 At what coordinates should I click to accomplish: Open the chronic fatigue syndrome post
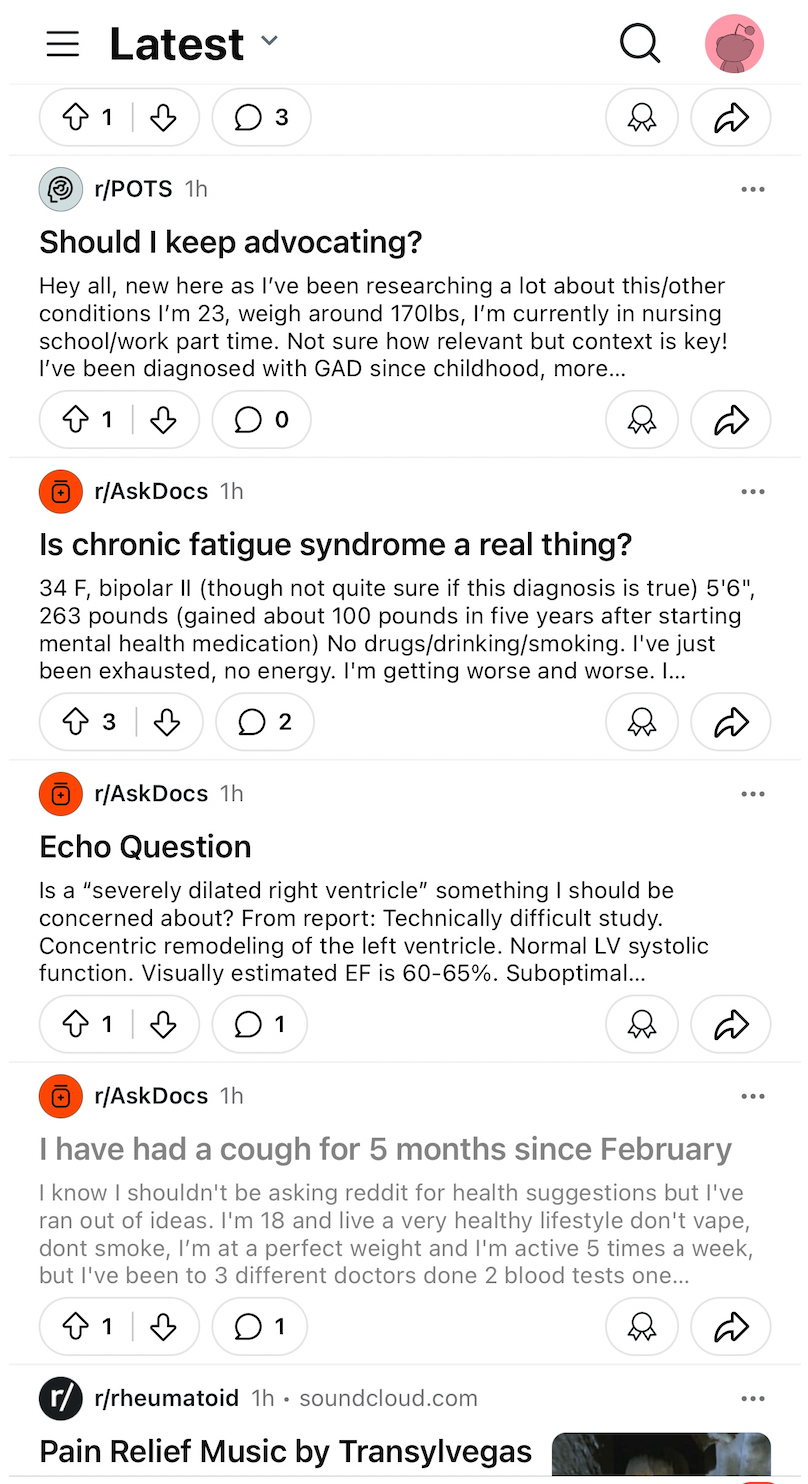[336, 545]
